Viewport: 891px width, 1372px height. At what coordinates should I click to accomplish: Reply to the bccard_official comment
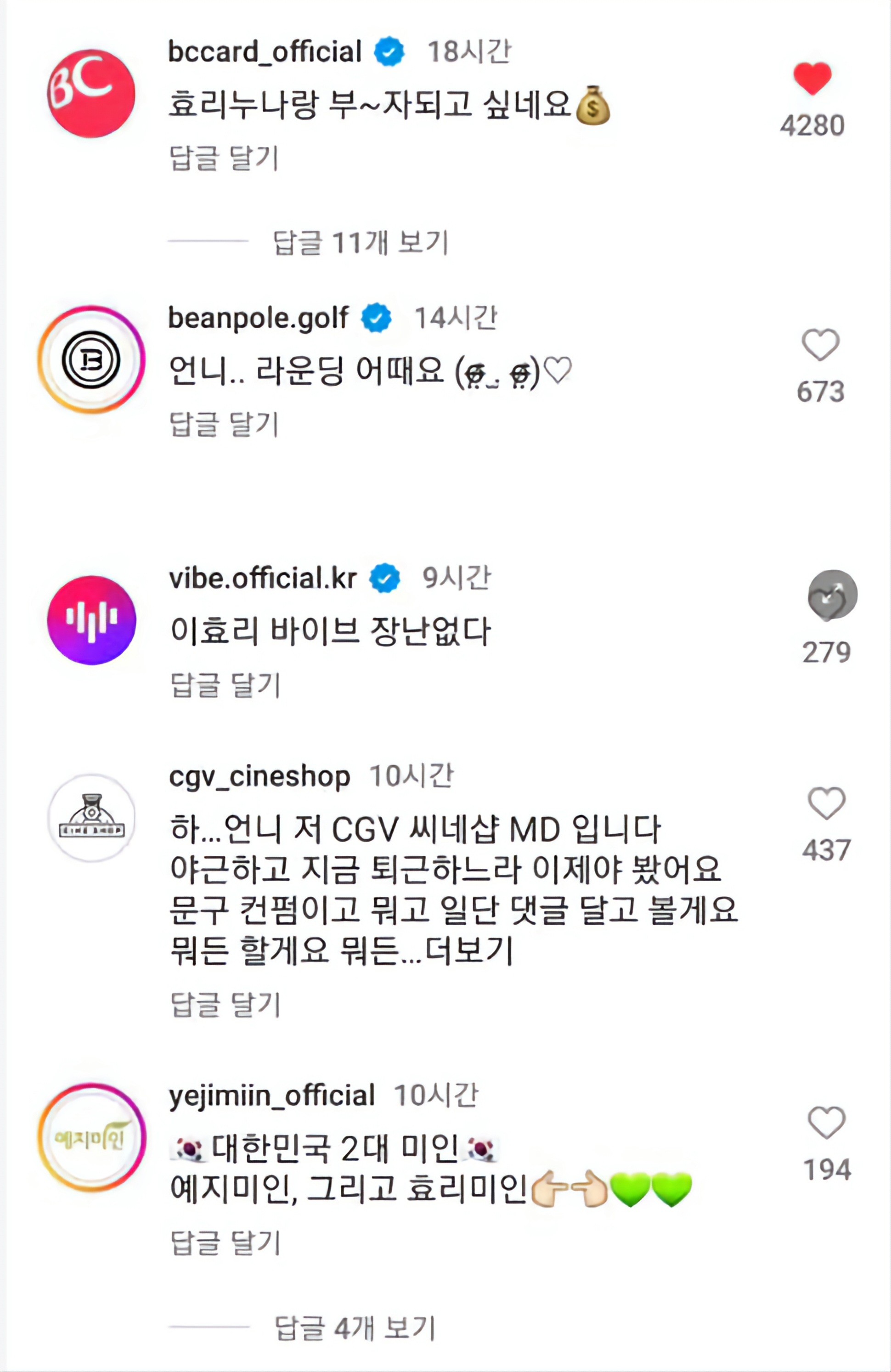click(224, 158)
